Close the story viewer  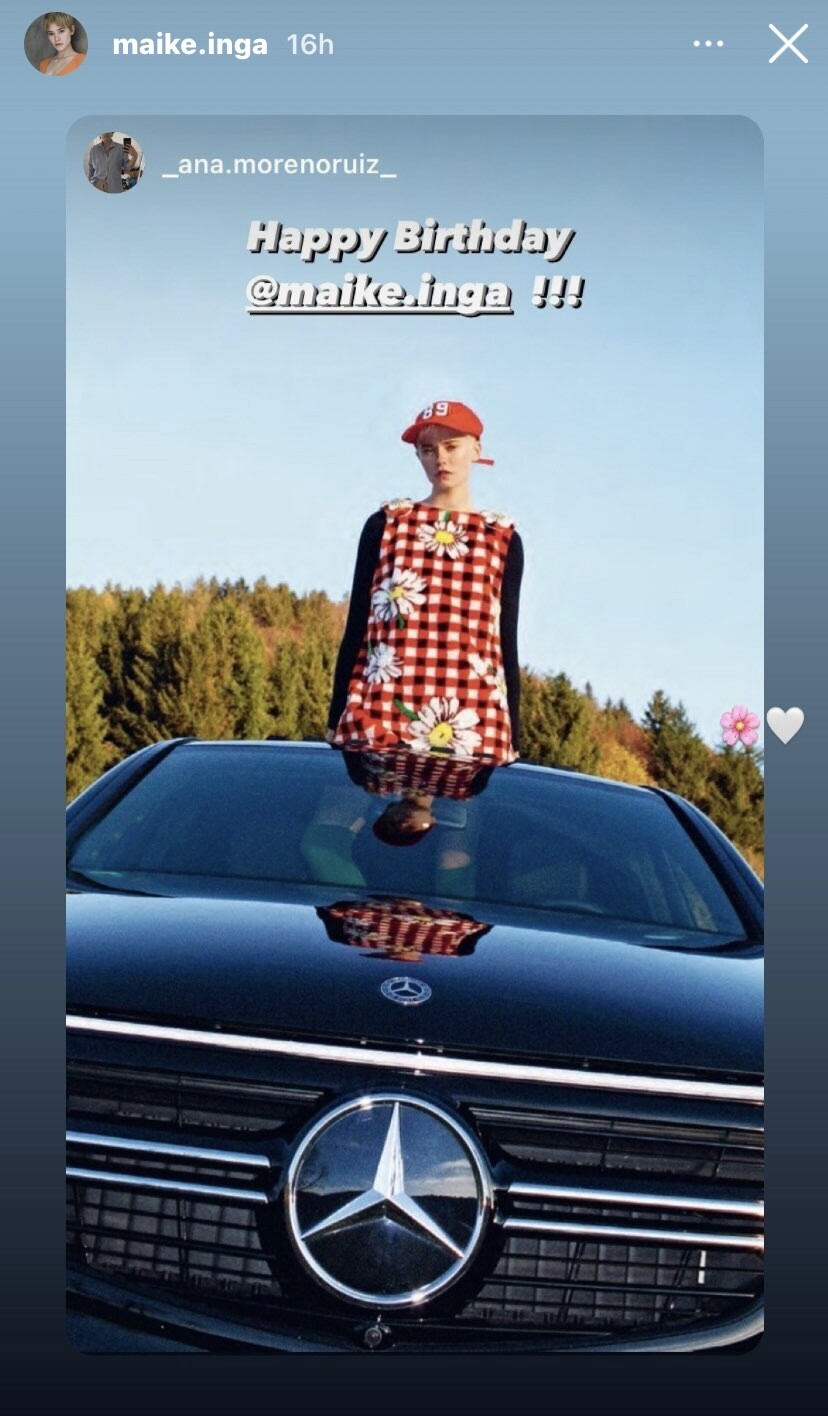(788, 44)
